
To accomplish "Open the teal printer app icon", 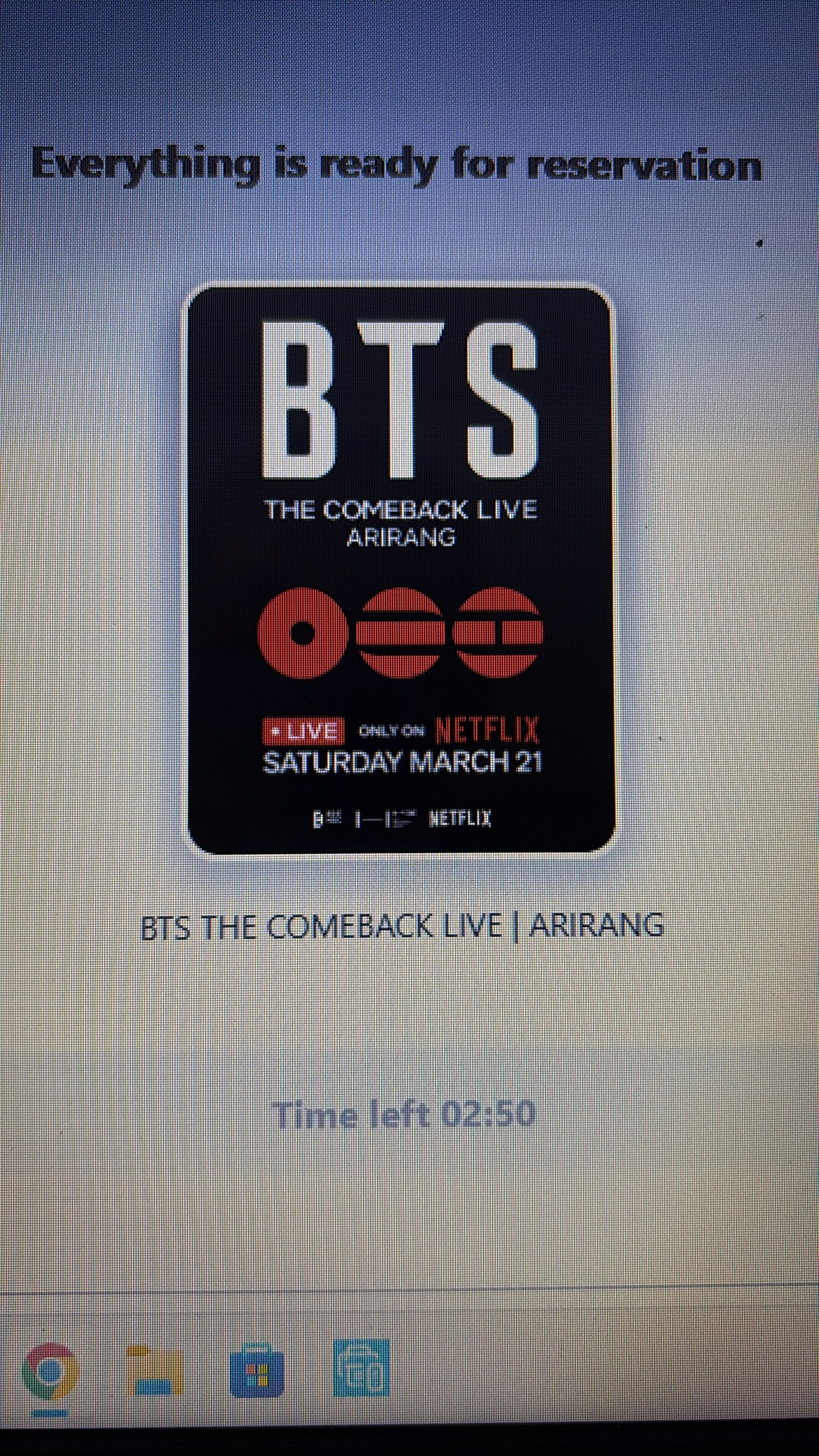I will tap(361, 1369).
